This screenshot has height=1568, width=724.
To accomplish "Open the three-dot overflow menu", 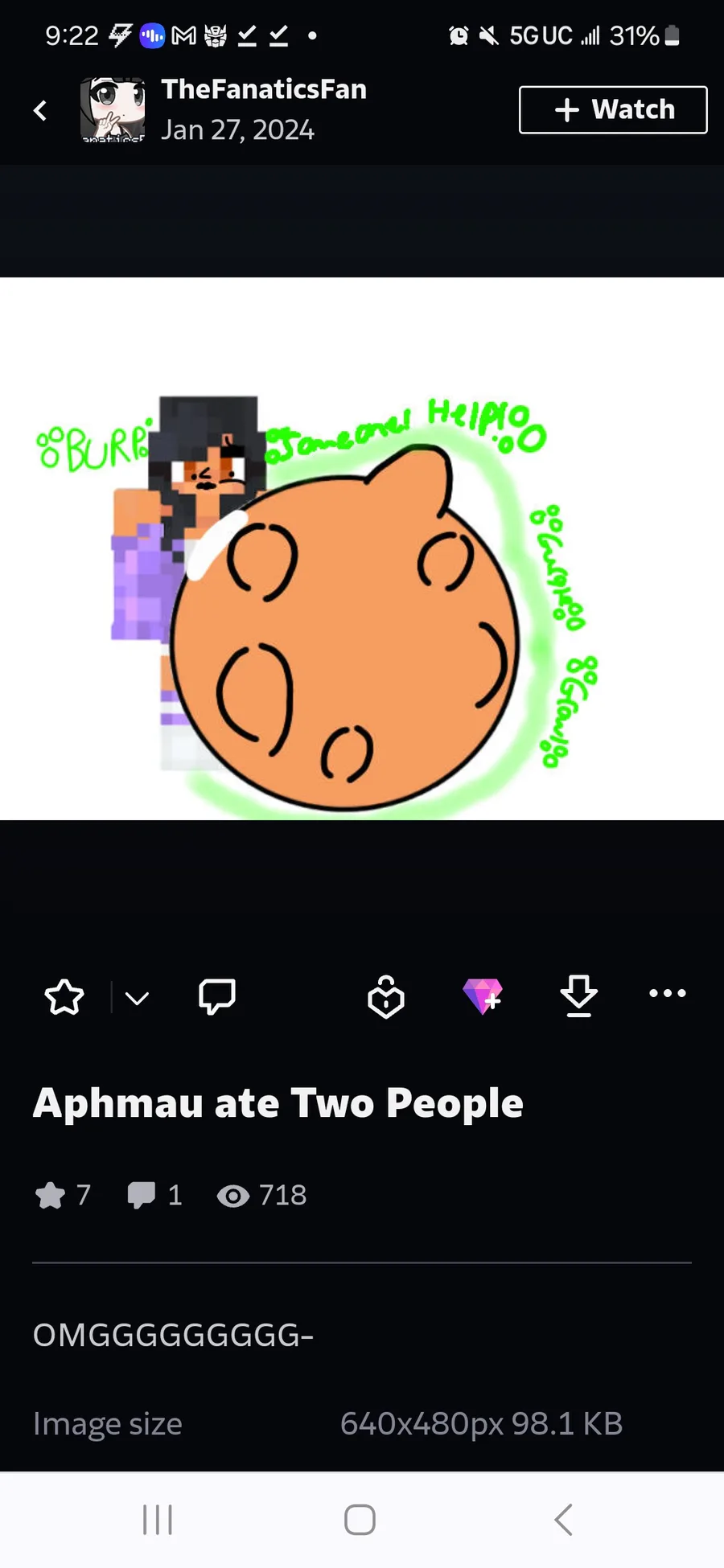I will tap(668, 994).
